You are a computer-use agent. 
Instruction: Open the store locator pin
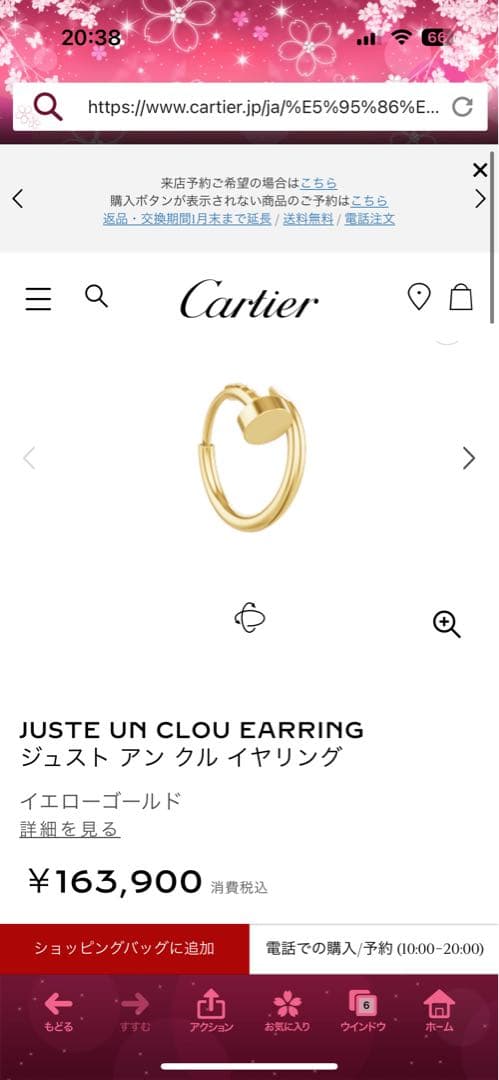tap(419, 297)
